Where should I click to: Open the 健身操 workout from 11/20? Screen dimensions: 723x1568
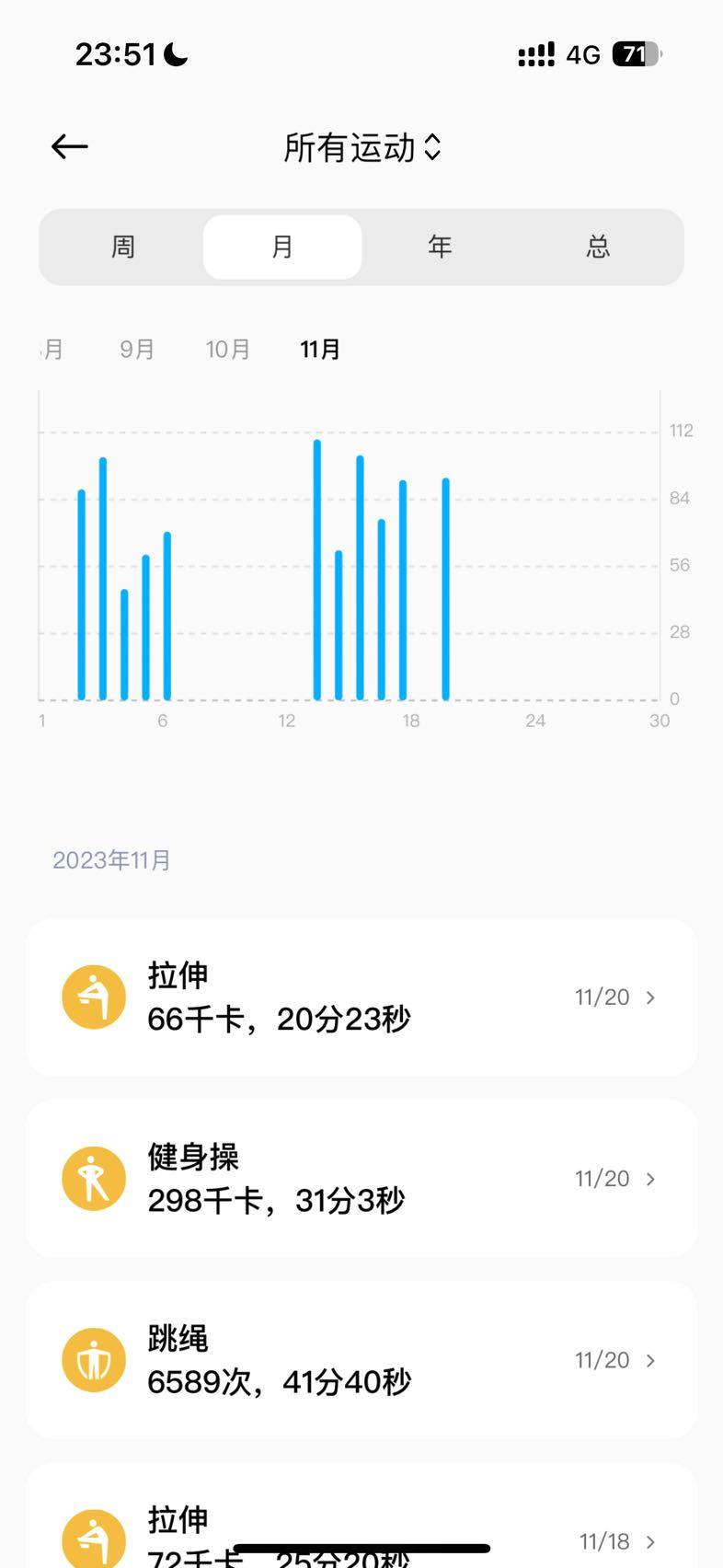click(361, 1179)
